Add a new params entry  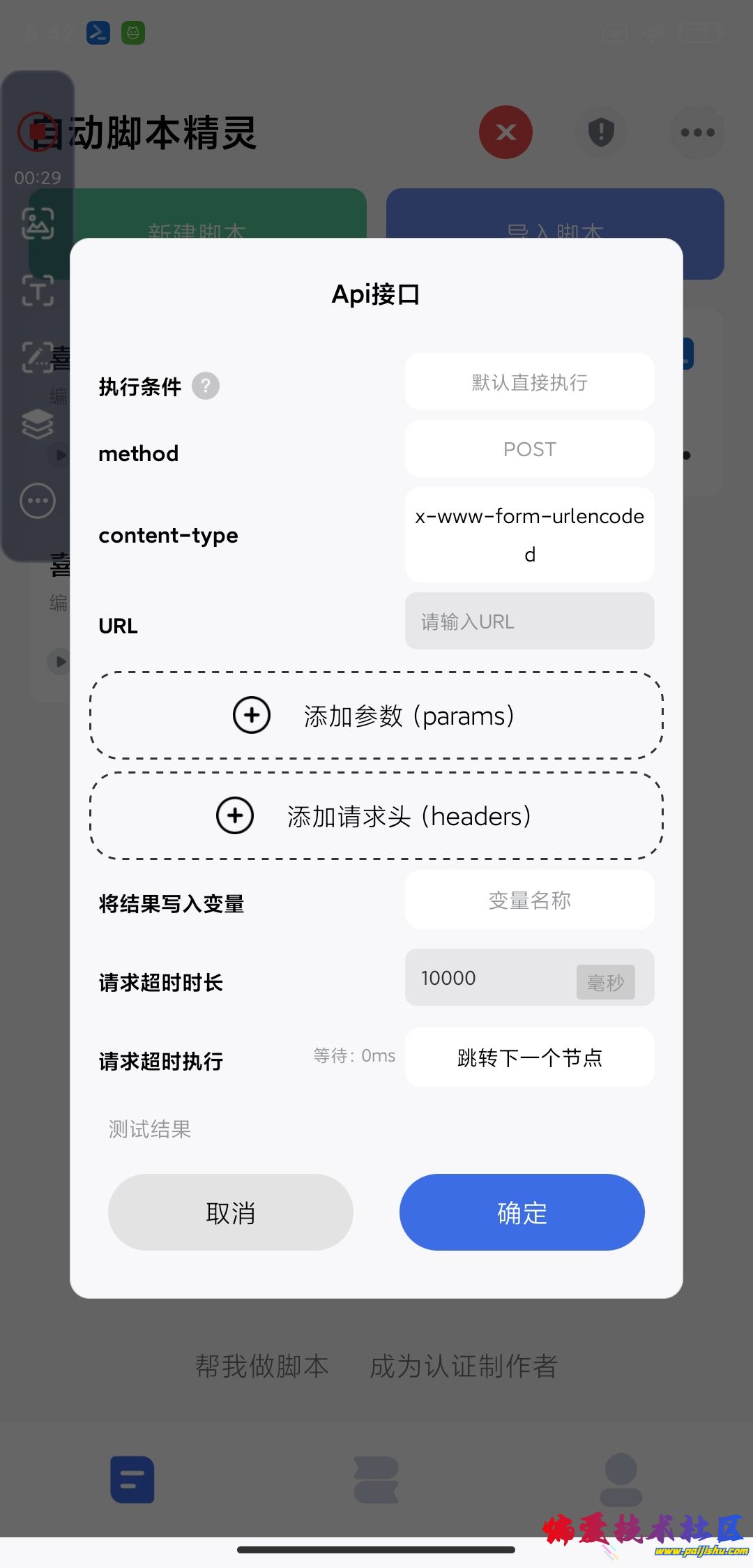(x=376, y=716)
